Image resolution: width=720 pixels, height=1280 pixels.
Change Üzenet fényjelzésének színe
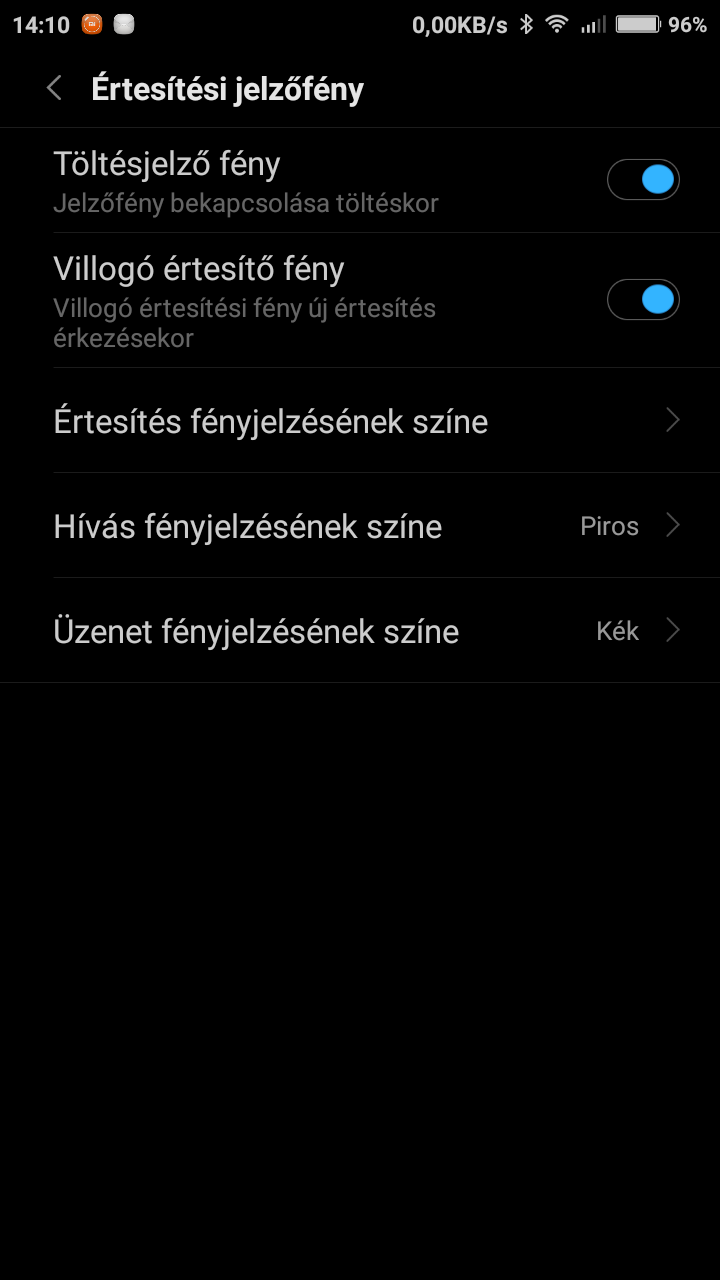[360, 631]
